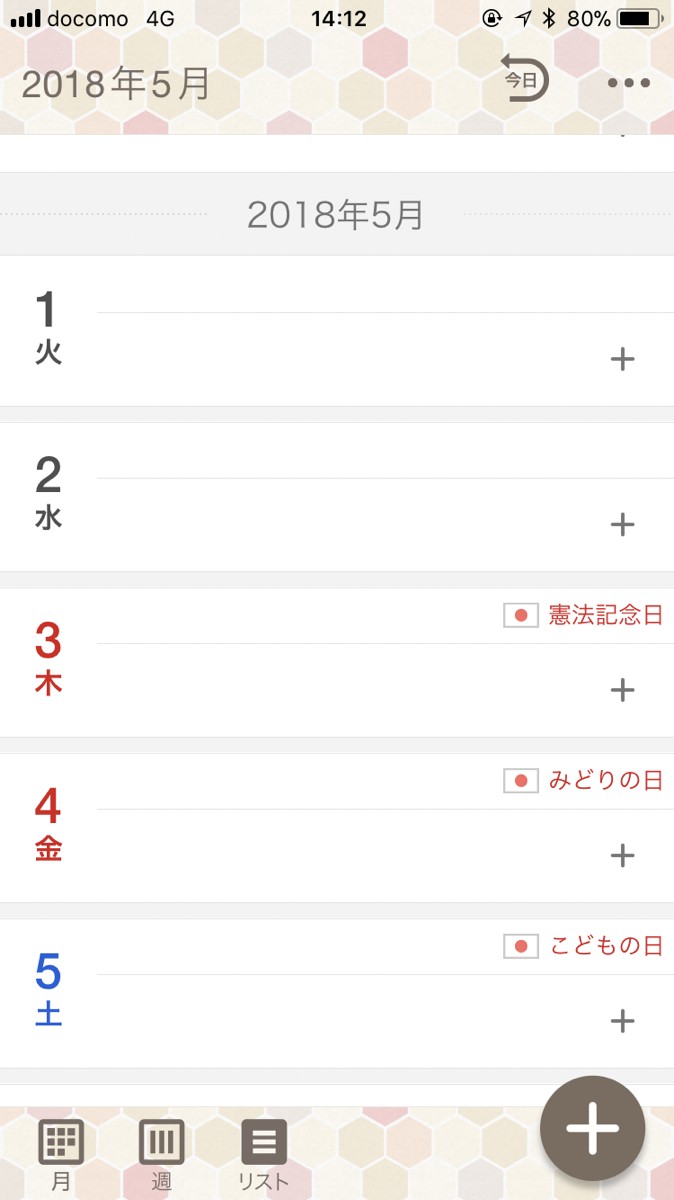This screenshot has height=1200, width=674.
Task: Switch to the 週 week view
Action: tap(161, 1152)
